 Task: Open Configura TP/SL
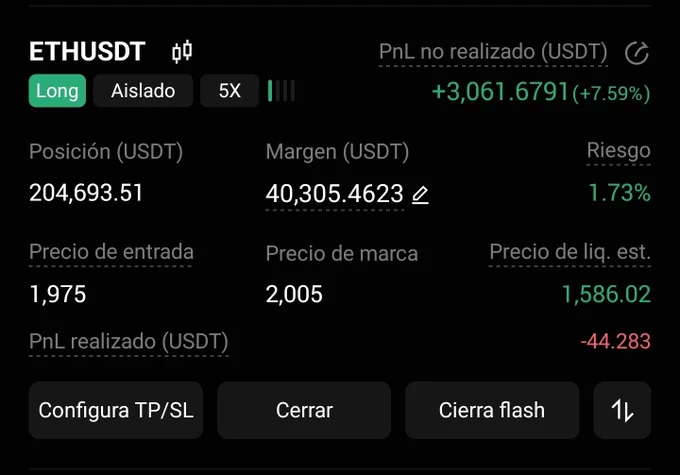tap(116, 410)
